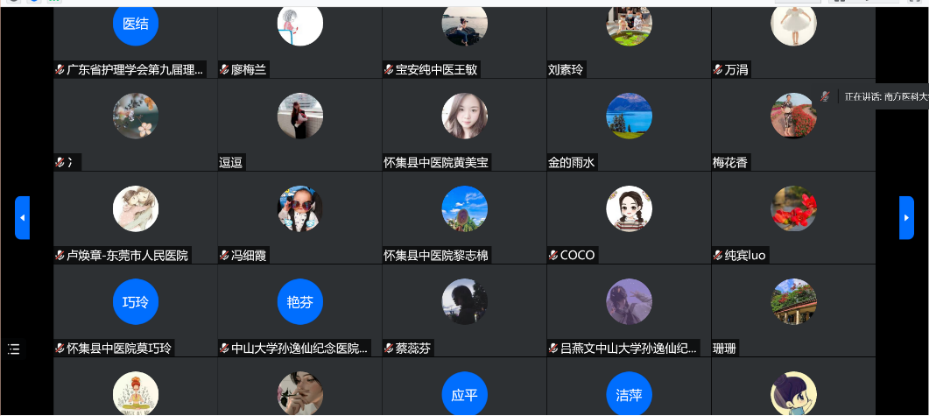
Task: Open the list icon at the bottom left
Action: [x=14, y=349]
